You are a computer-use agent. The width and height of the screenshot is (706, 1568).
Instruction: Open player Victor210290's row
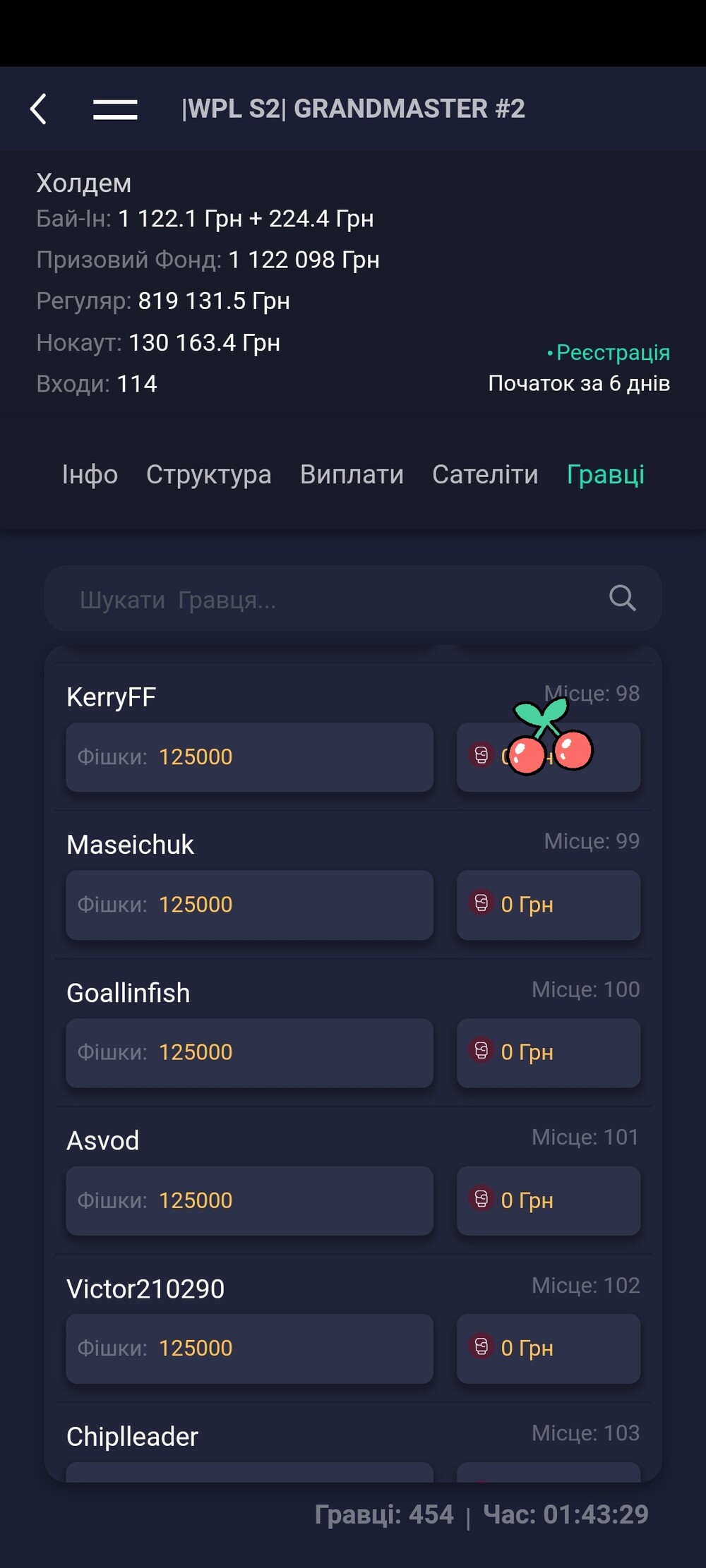353,1328
